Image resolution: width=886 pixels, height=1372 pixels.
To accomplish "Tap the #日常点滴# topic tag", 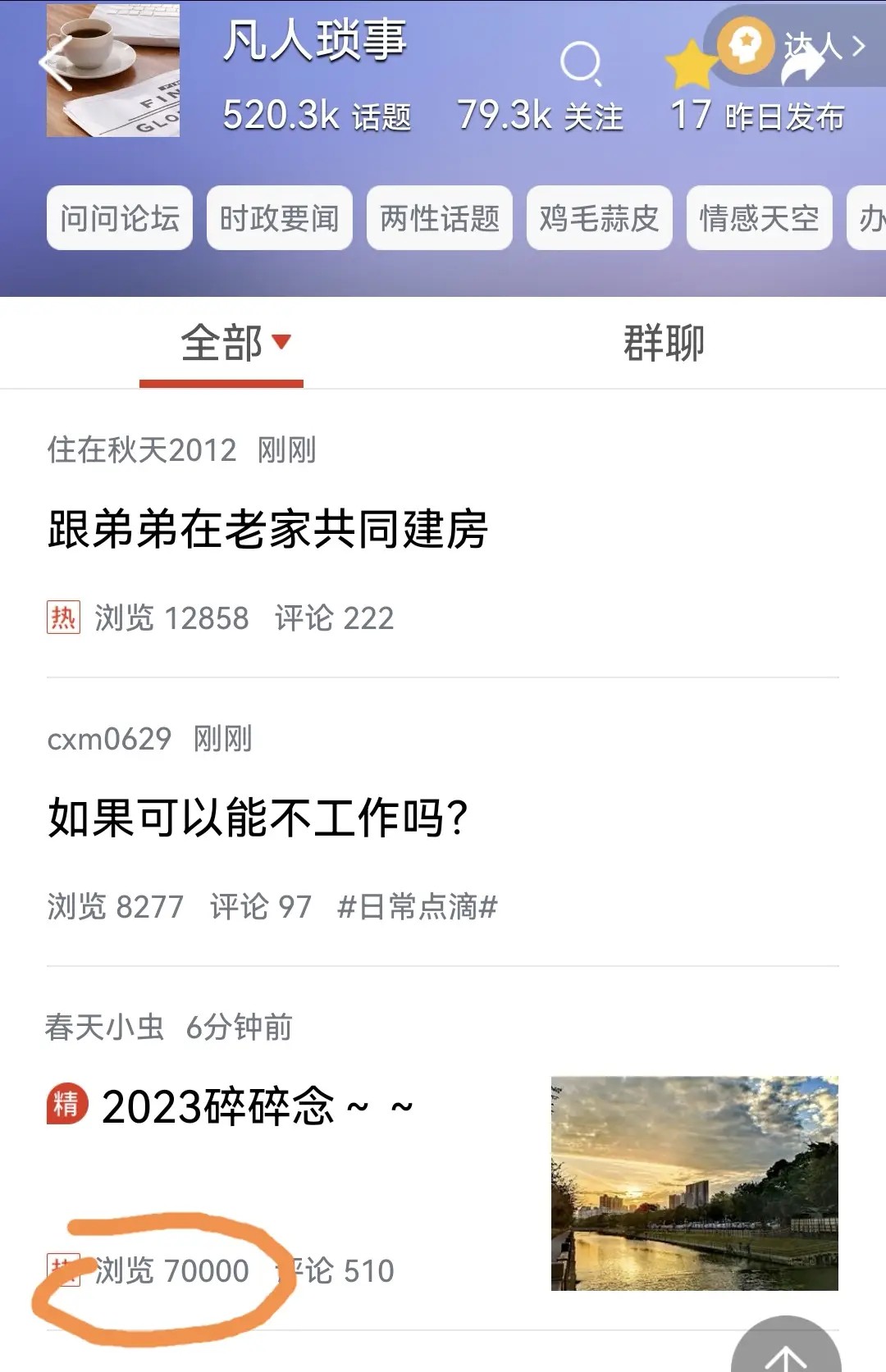I will click(417, 907).
